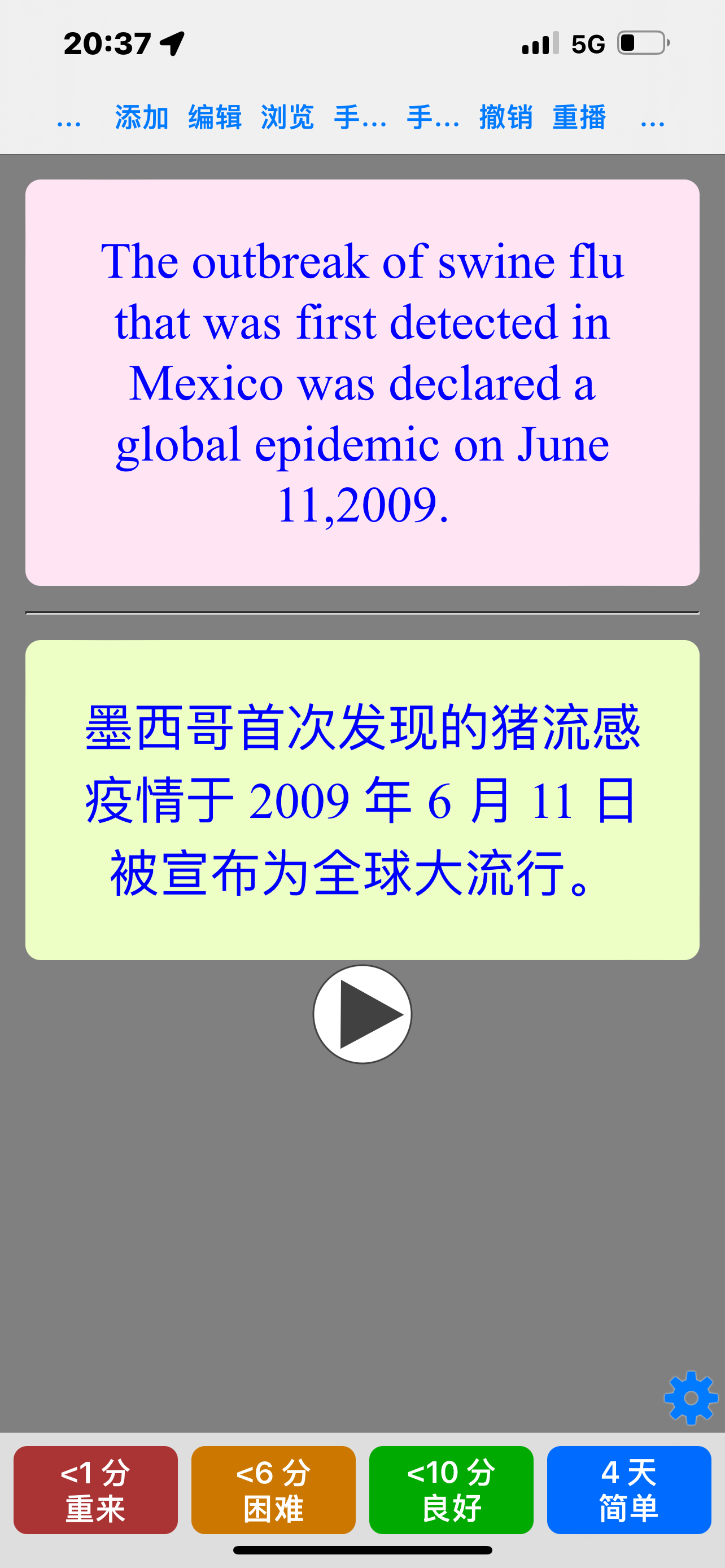Rate the card as 重来 (<1 分)

[x=95, y=1490]
